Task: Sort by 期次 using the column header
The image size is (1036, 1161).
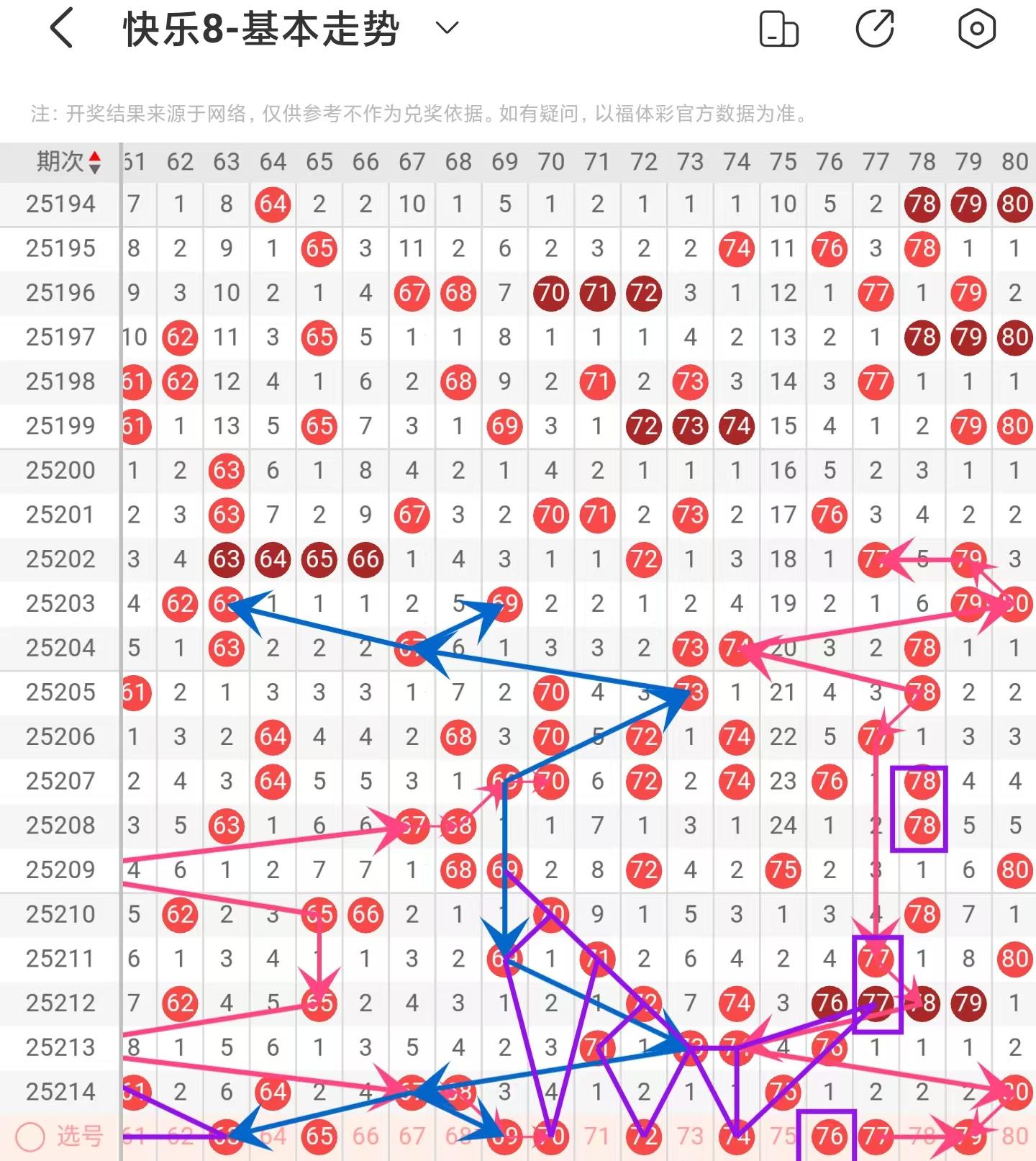Action: [69, 162]
